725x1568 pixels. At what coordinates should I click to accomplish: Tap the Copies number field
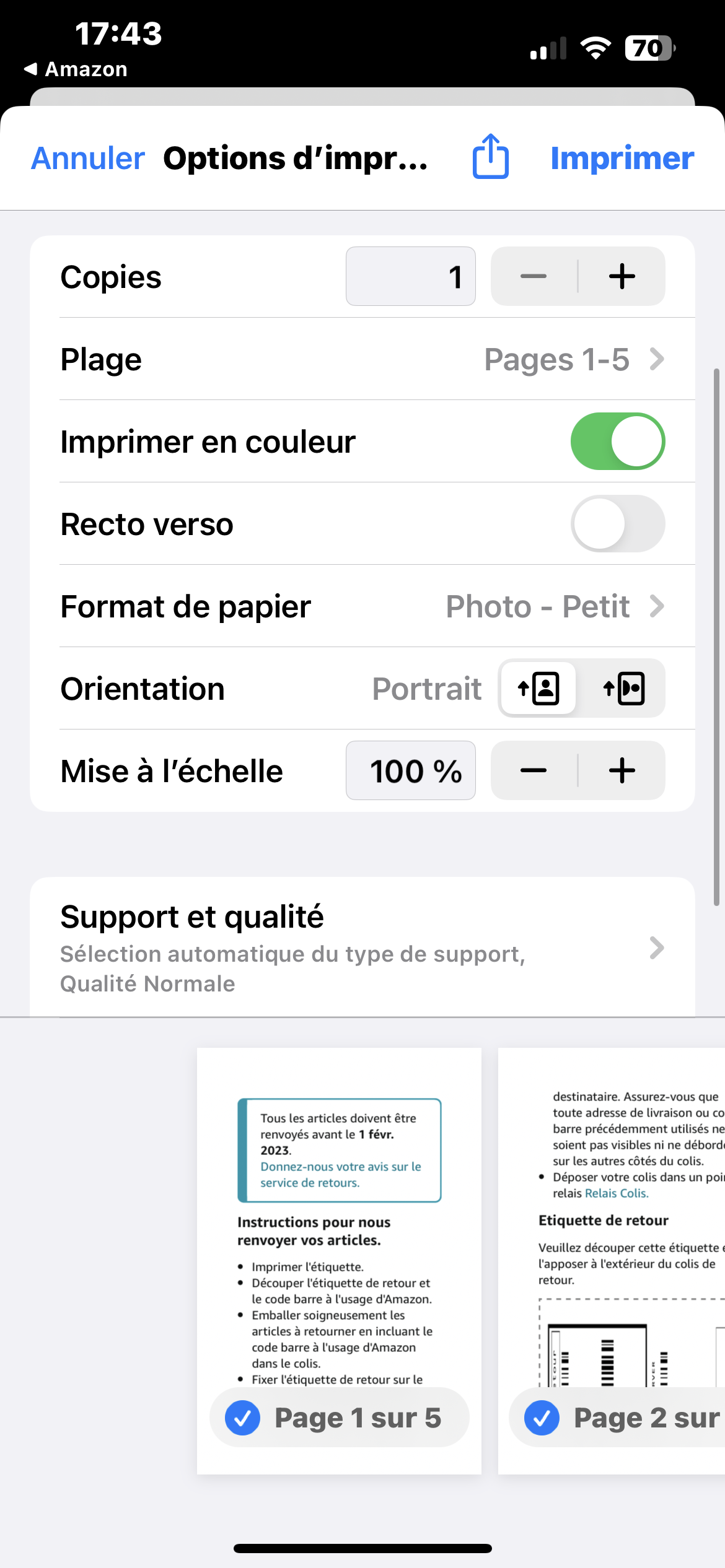click(411, 276)
